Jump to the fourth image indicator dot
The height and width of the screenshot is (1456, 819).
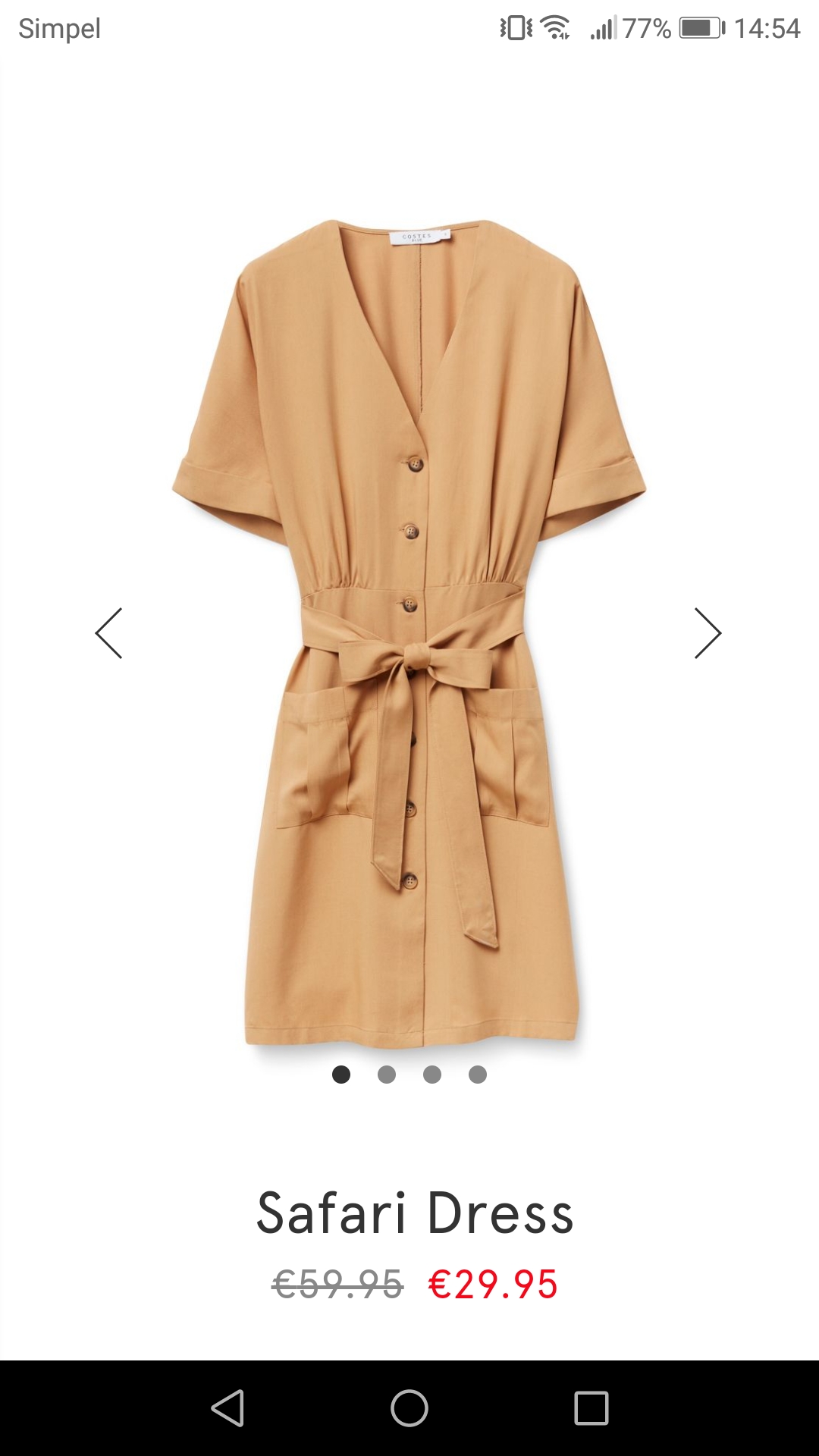click(478, 1075)
